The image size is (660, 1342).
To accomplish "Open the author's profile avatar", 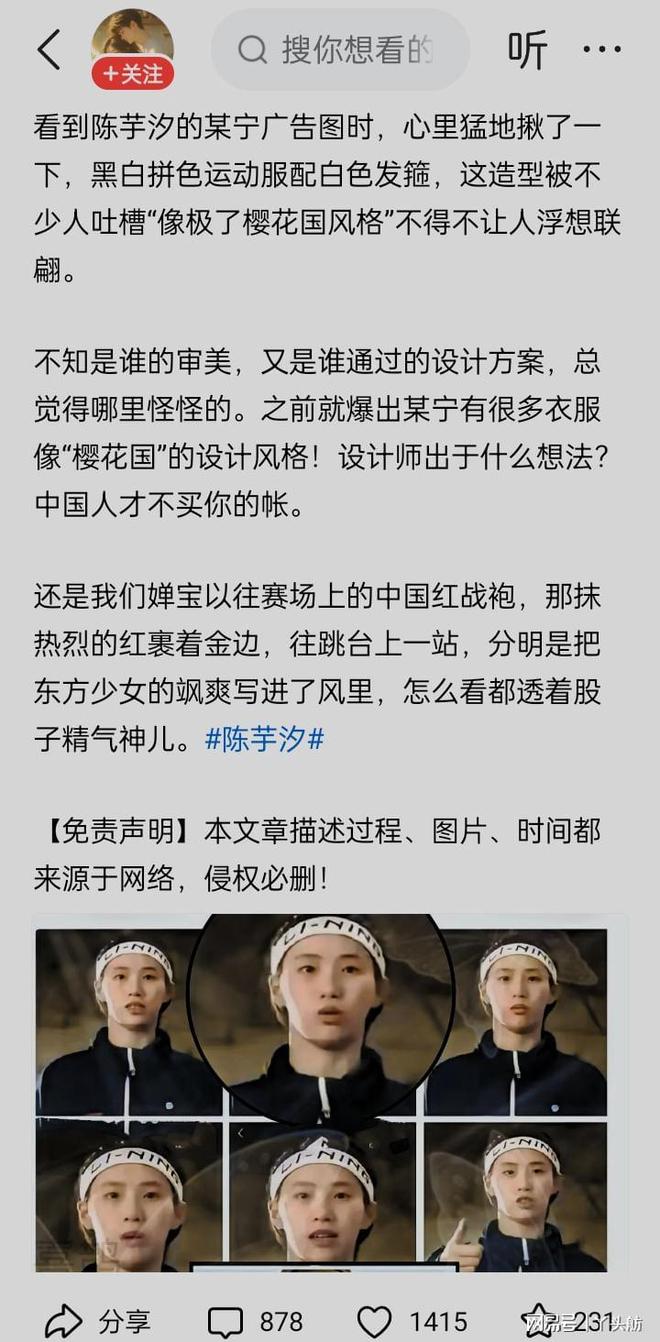I will tap(132, 40).
